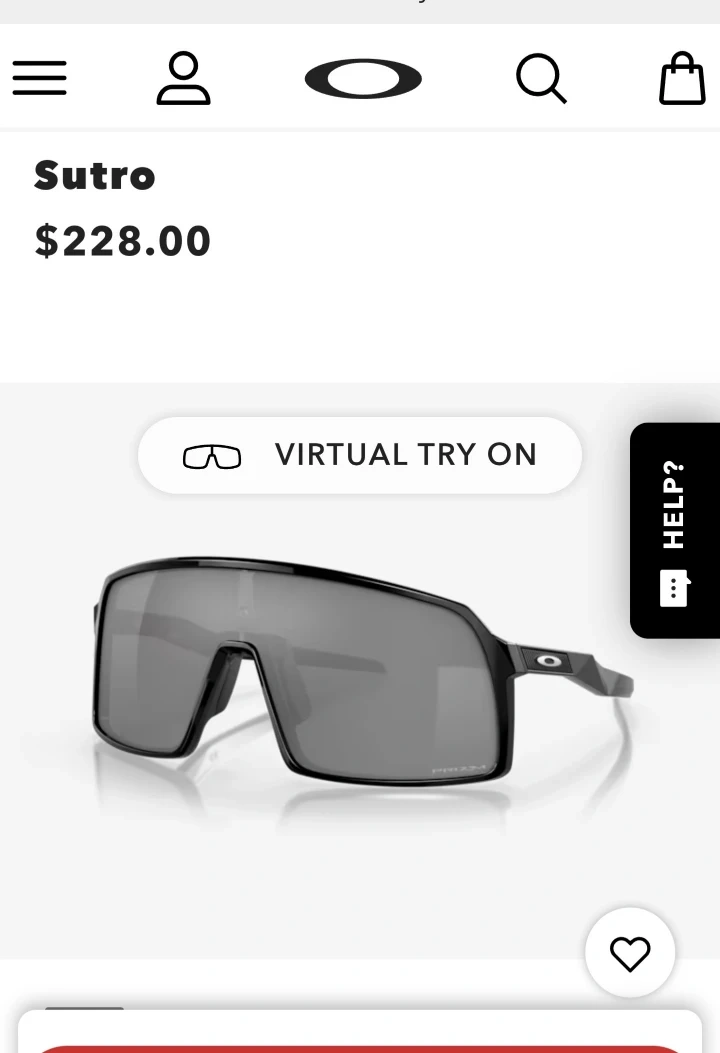Image resolution: width=720 pixels, height=1053 pixels.
Task: View the shopping bag
Action: tap(682, 78)
